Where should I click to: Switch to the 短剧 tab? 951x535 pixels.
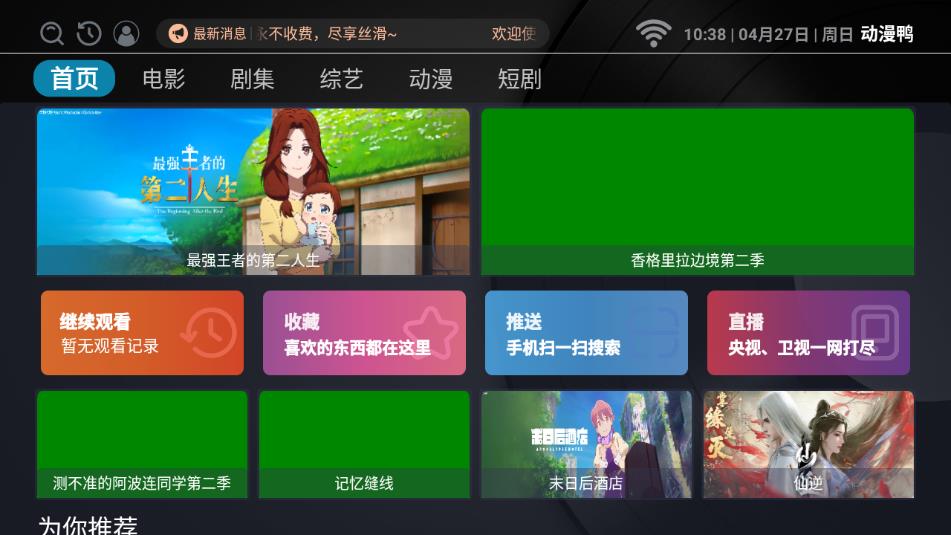(x=519, y=79)
